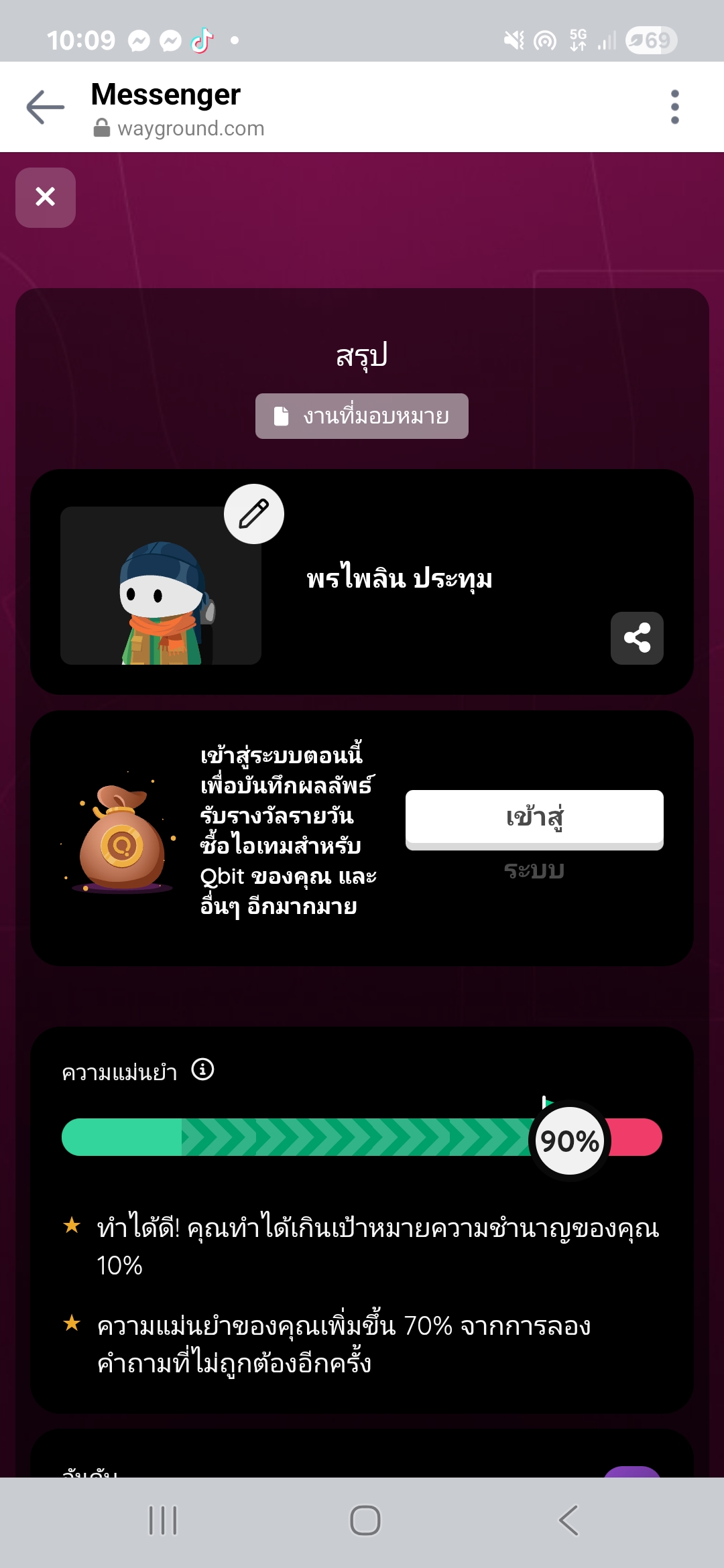The image size is (724, 1568).
Task: Tap the งานที่มอบหมาย assignment chip
Action: point(362,416)
